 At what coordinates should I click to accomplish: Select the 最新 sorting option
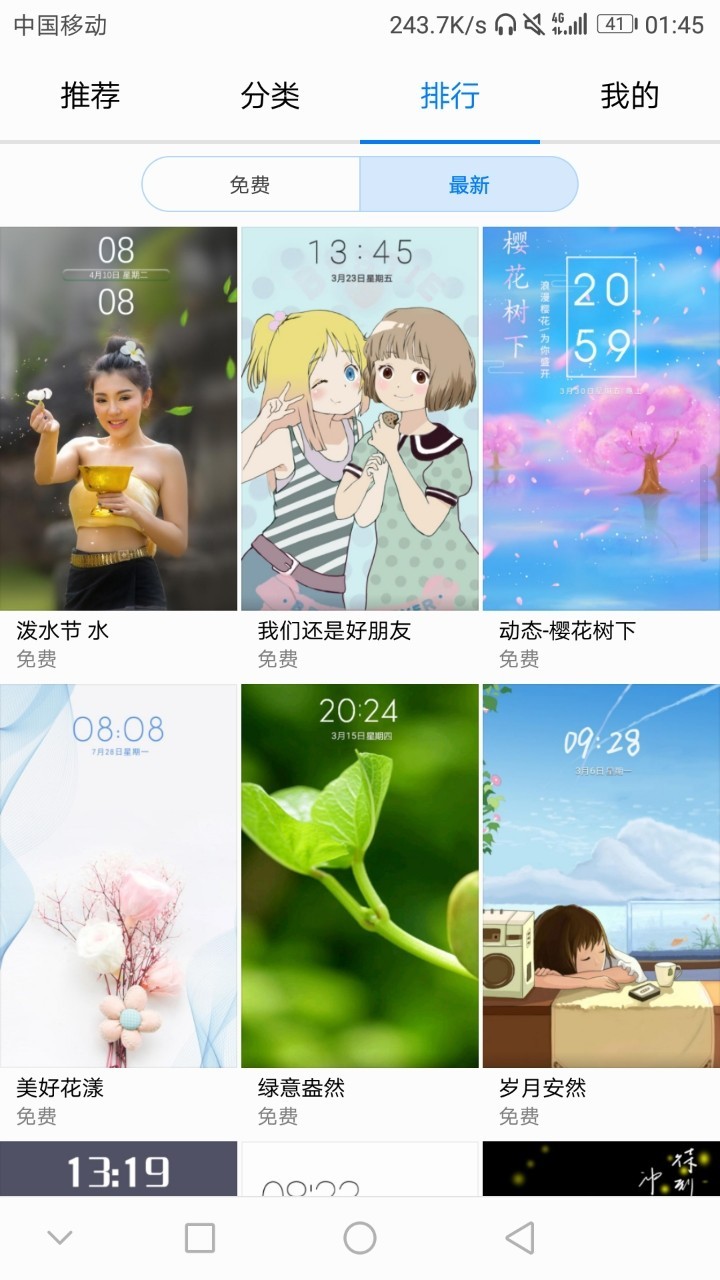[x=467, y=184]
